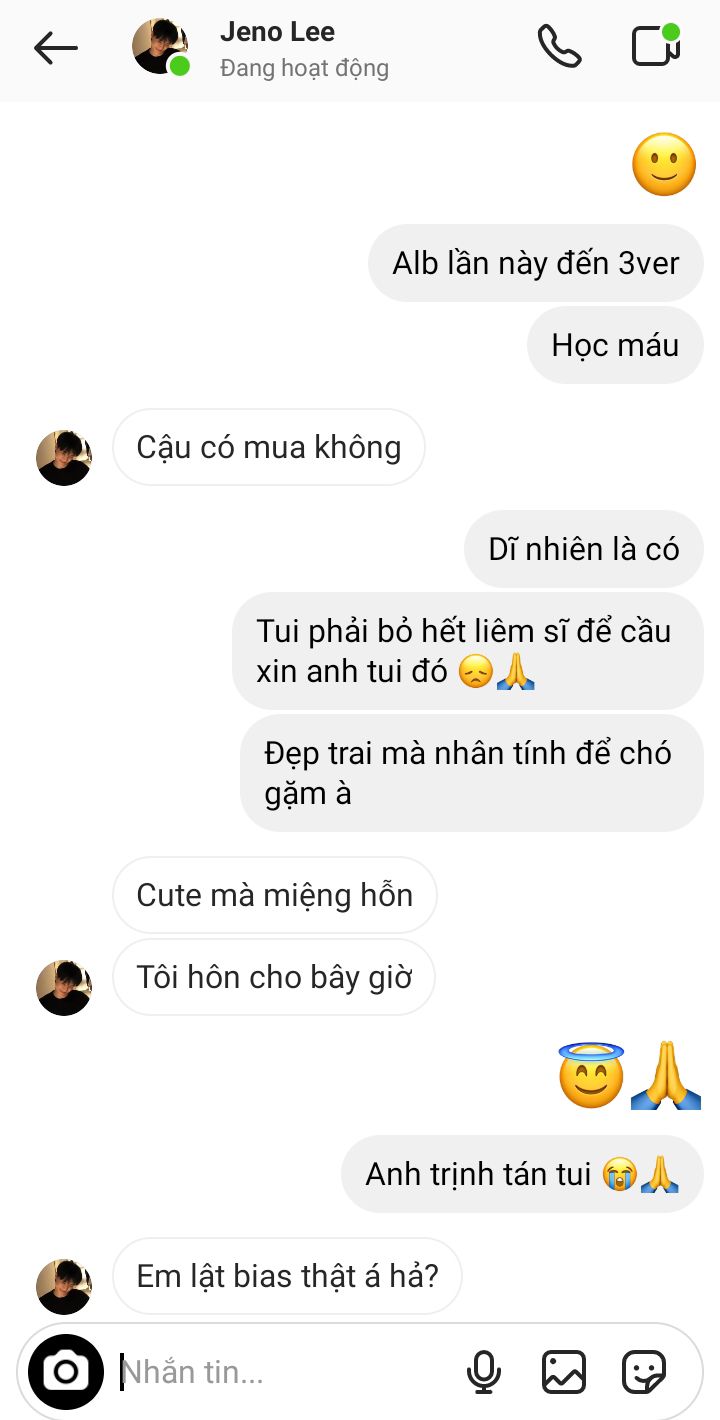The width and height of the screenshot is (720, 1420).
Task: Tap the Nhắn tin message field
Action: pos(280,1372)
